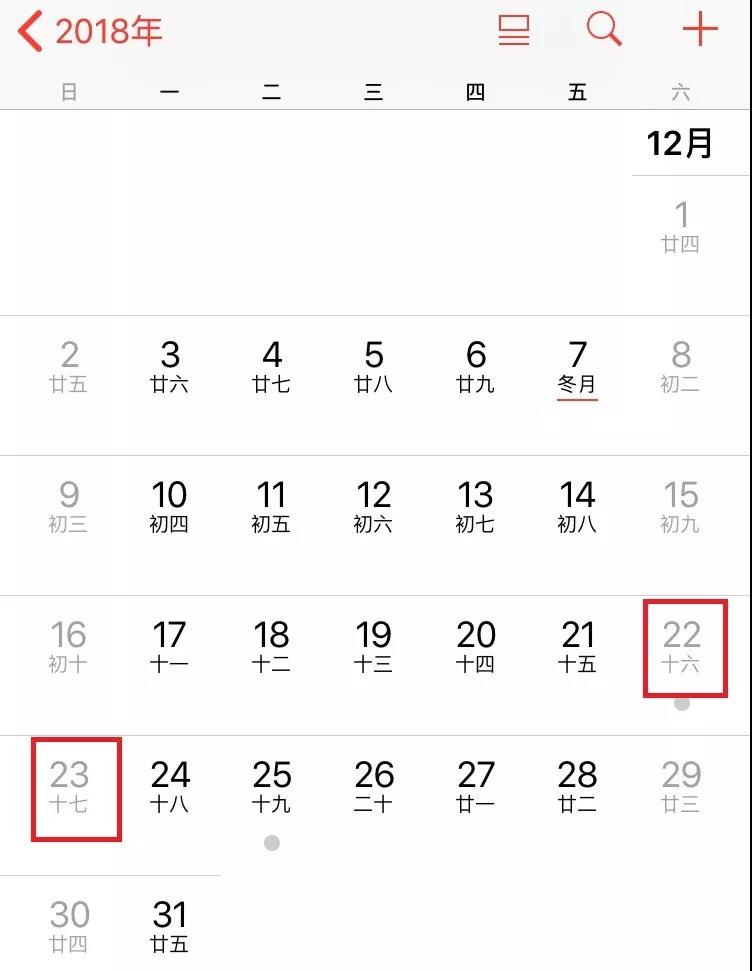Screen dimensions: 752x971
Task: Open December 3
Action: [169, 366]
